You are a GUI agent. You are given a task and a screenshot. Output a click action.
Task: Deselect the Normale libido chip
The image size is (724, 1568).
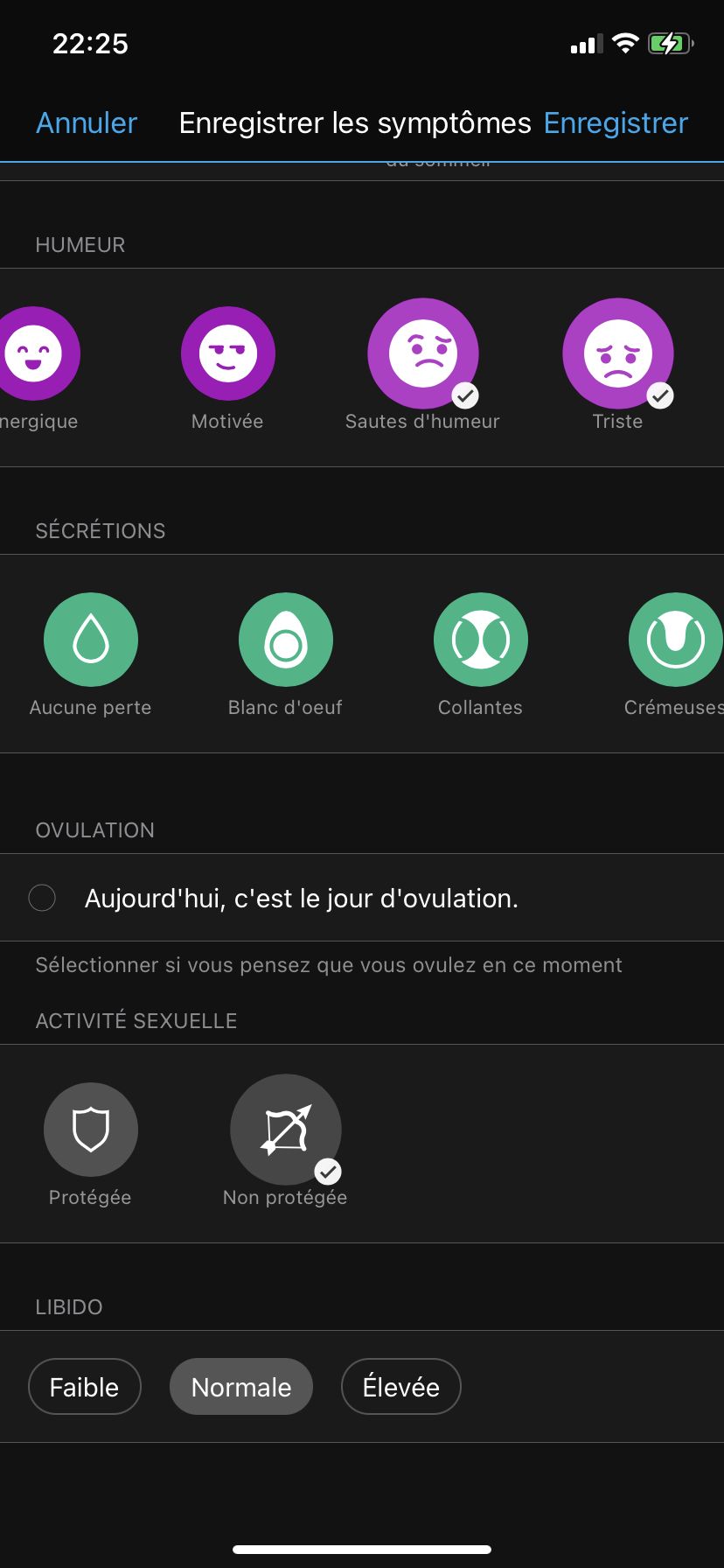tap(240, 1387)
